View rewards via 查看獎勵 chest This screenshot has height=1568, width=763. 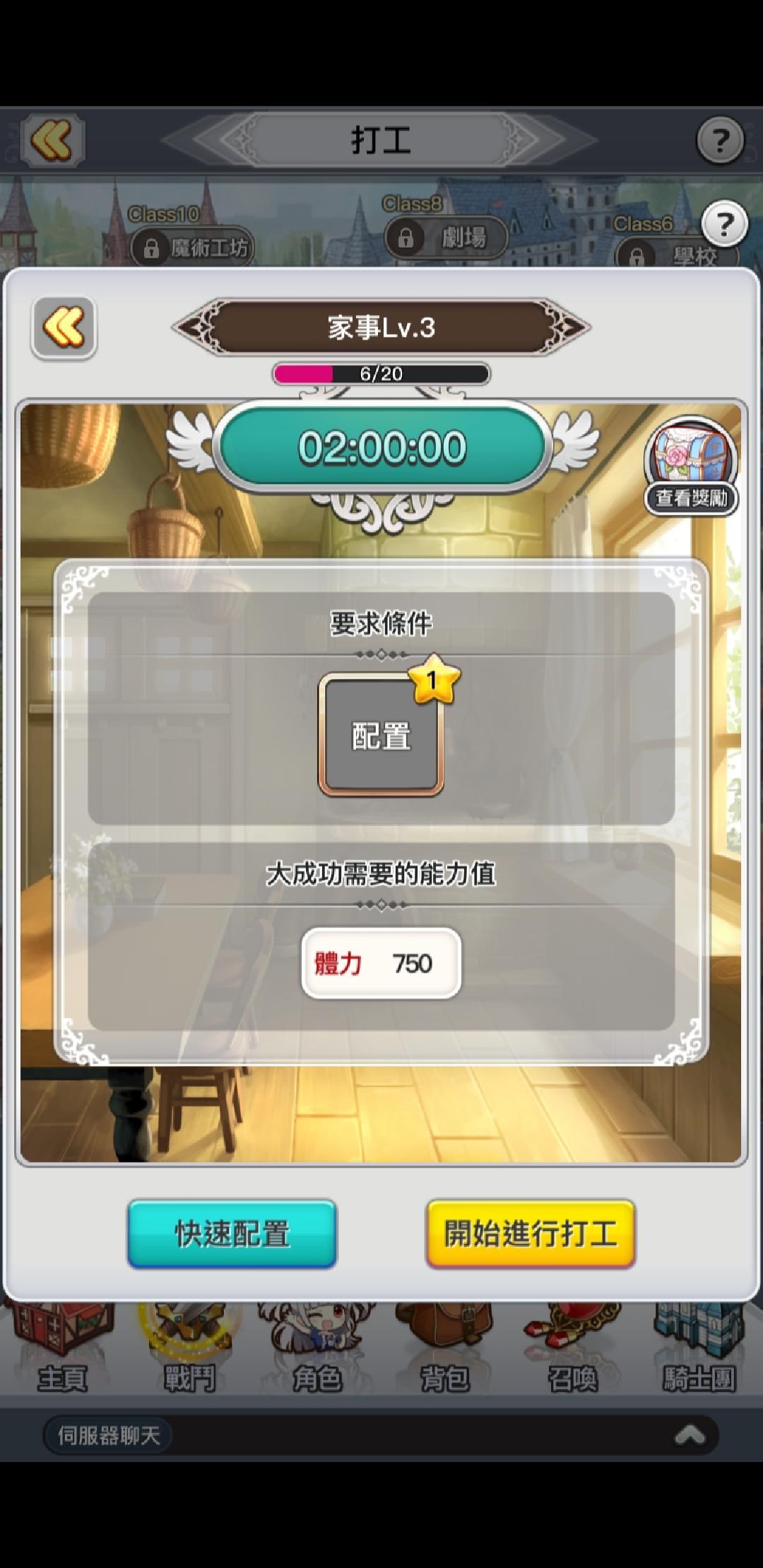click(x=691, y=466)
